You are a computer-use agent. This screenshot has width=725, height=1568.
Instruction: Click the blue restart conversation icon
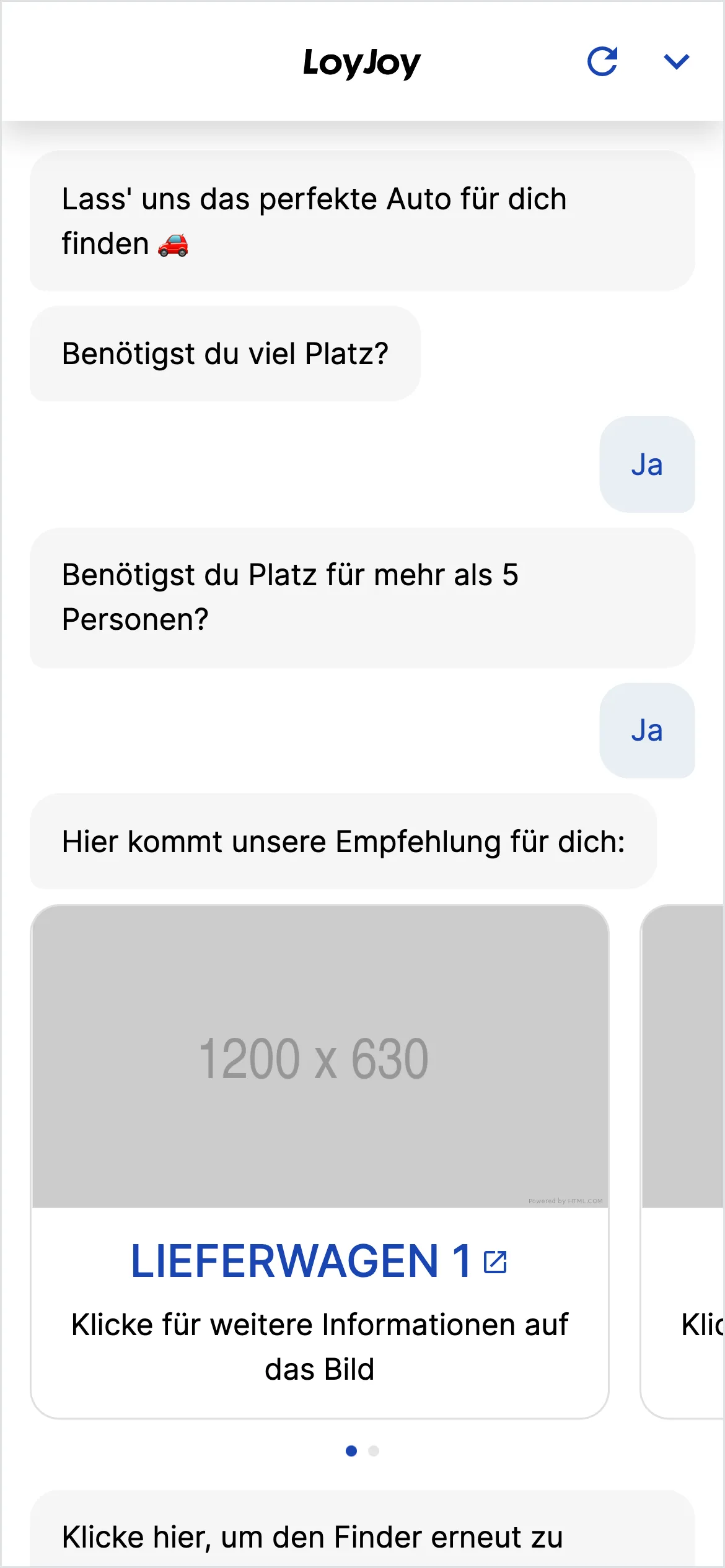pos(603,61)
